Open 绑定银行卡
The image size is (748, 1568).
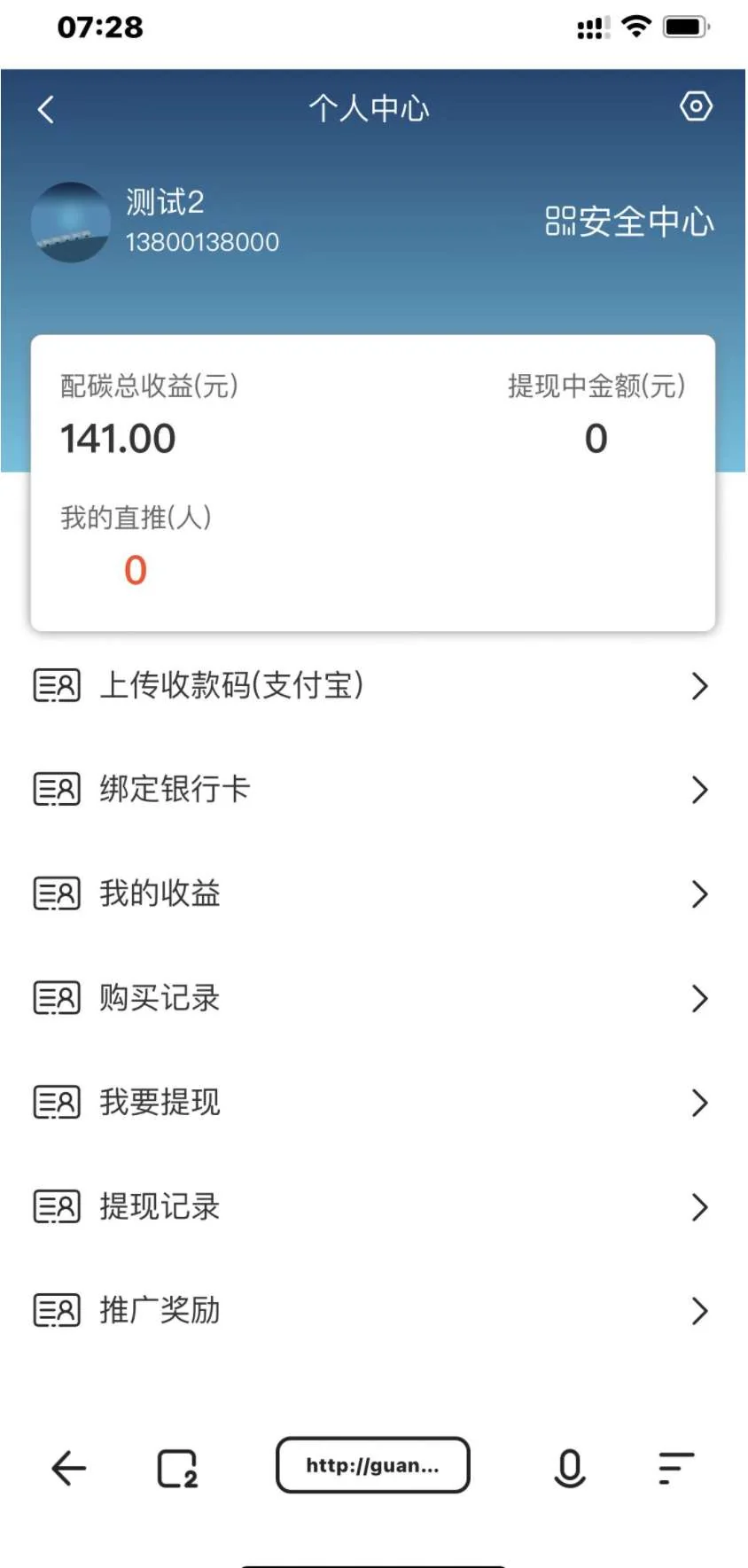(372, 789)
